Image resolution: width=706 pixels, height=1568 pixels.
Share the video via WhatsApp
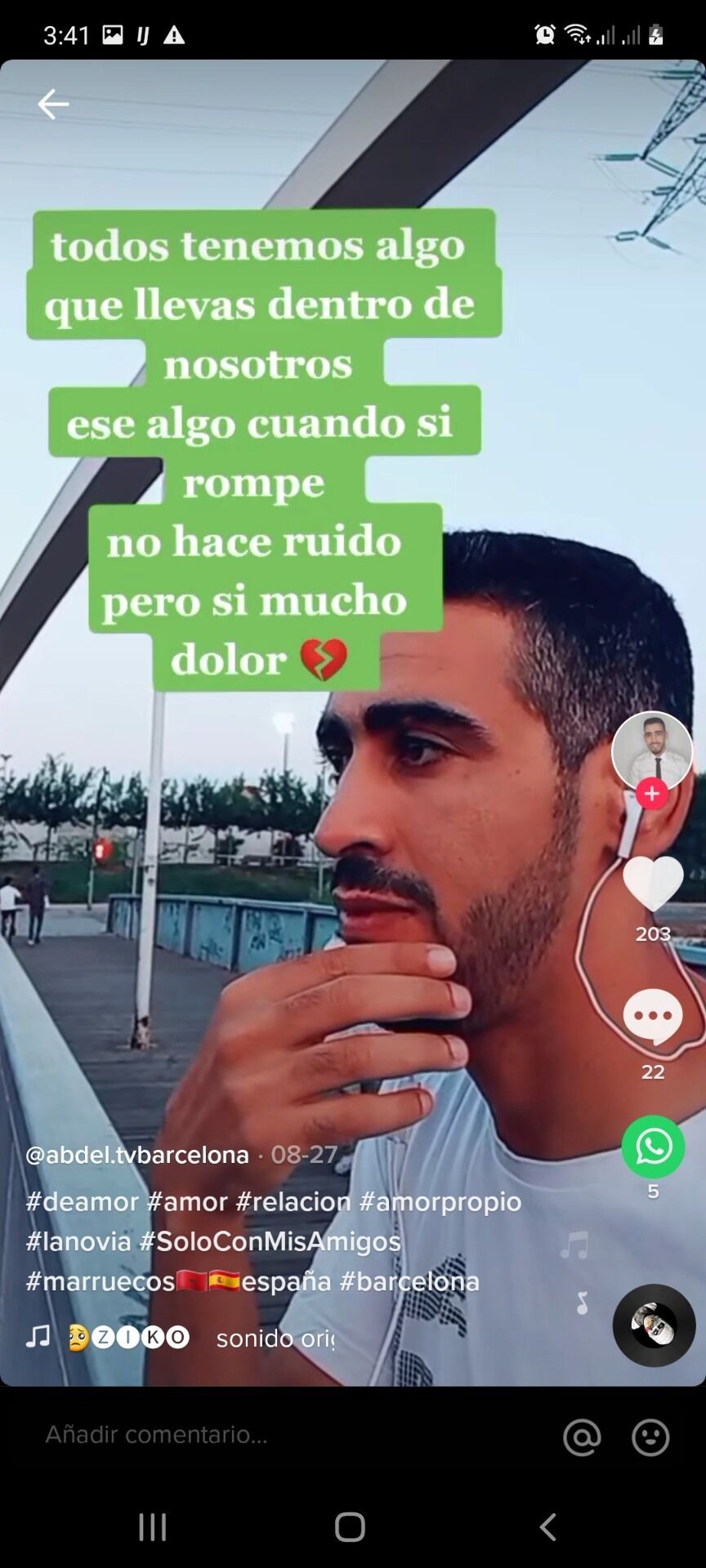[653, 1147]
